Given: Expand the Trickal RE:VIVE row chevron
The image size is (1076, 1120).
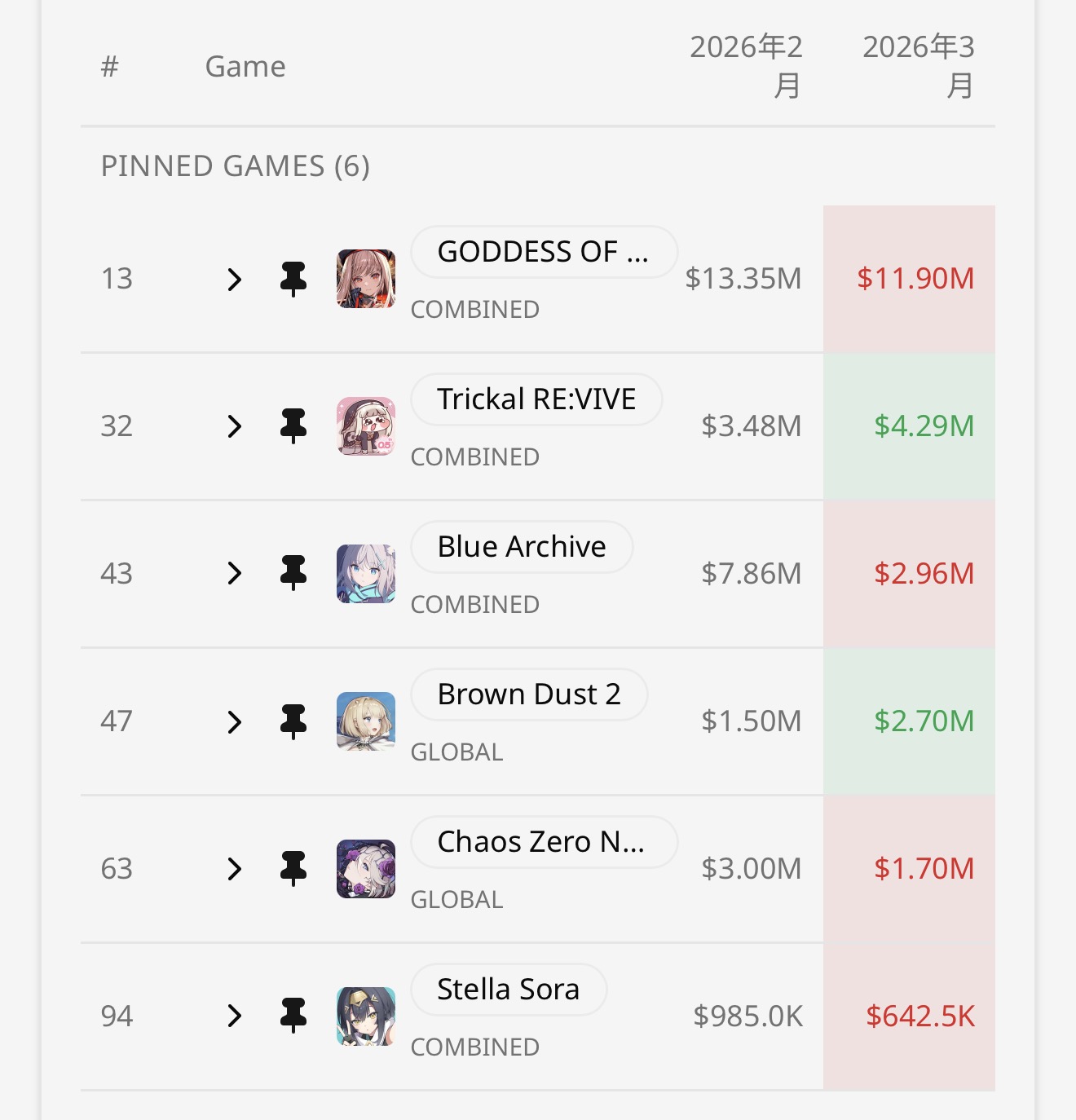Looking at the screenshot, I should [x=235, y=426].
